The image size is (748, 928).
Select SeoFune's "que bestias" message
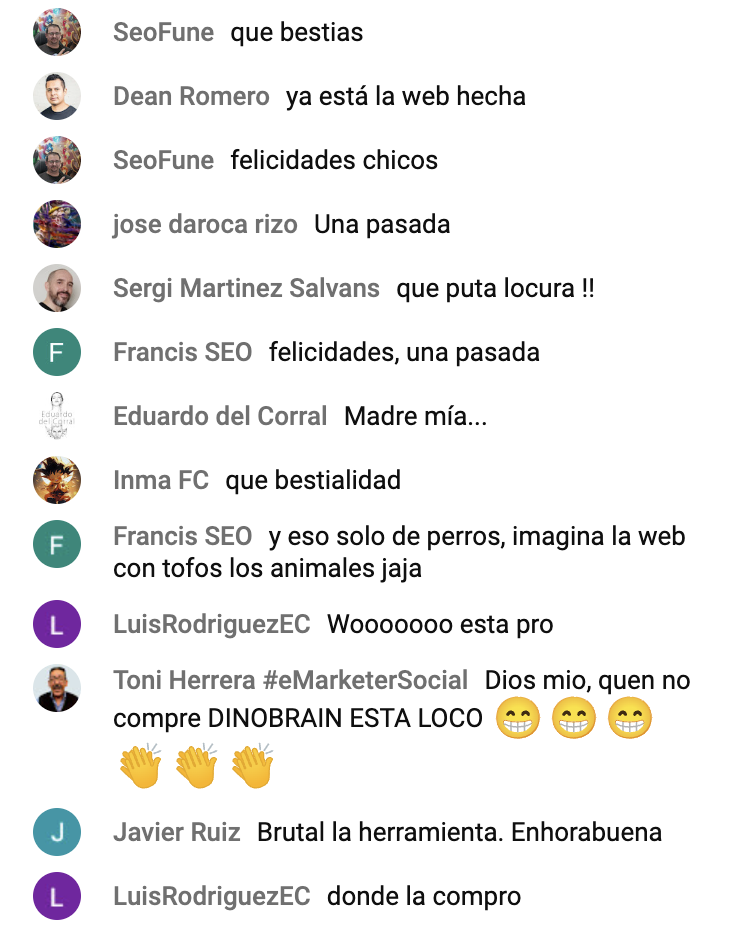(x=296, y=33)
